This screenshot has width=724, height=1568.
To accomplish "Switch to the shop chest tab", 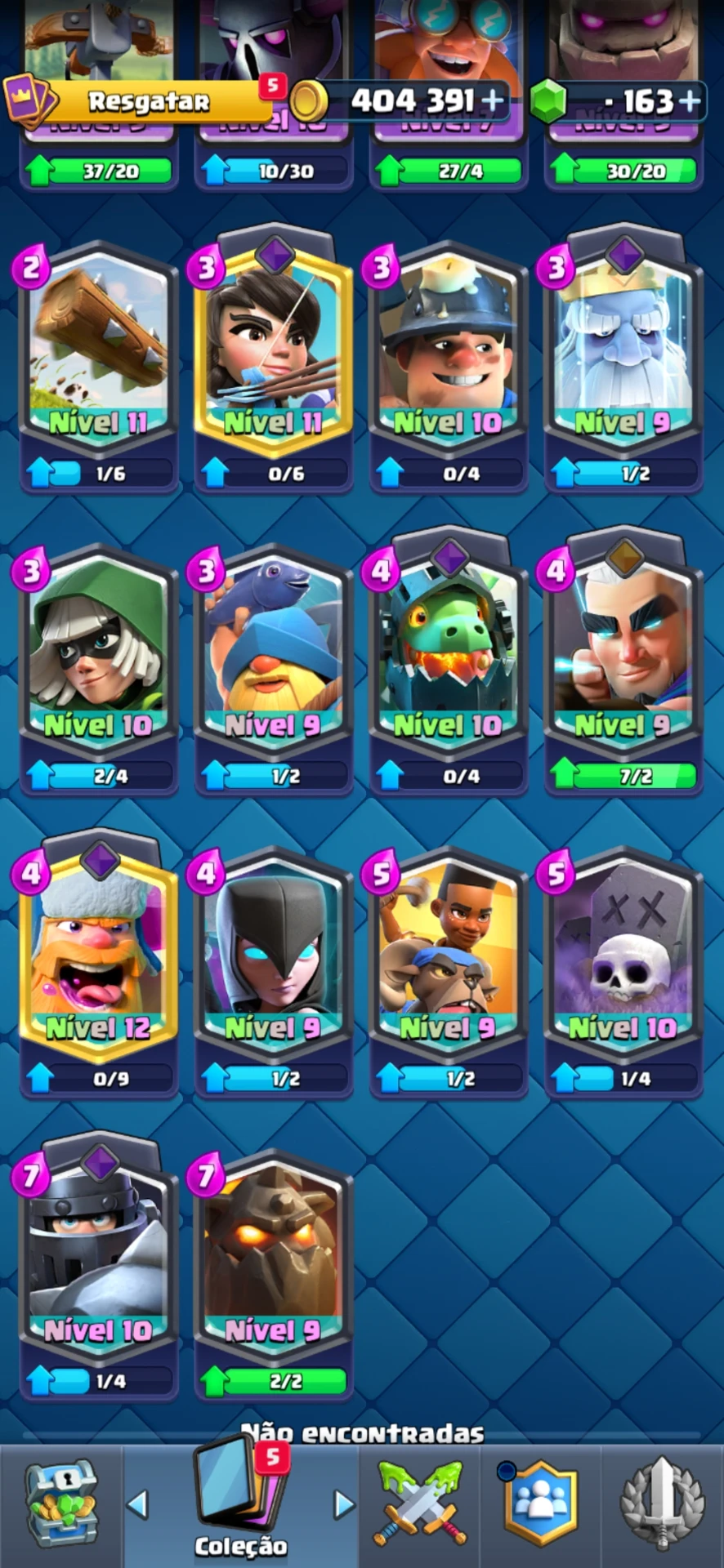I will 61,1505.
